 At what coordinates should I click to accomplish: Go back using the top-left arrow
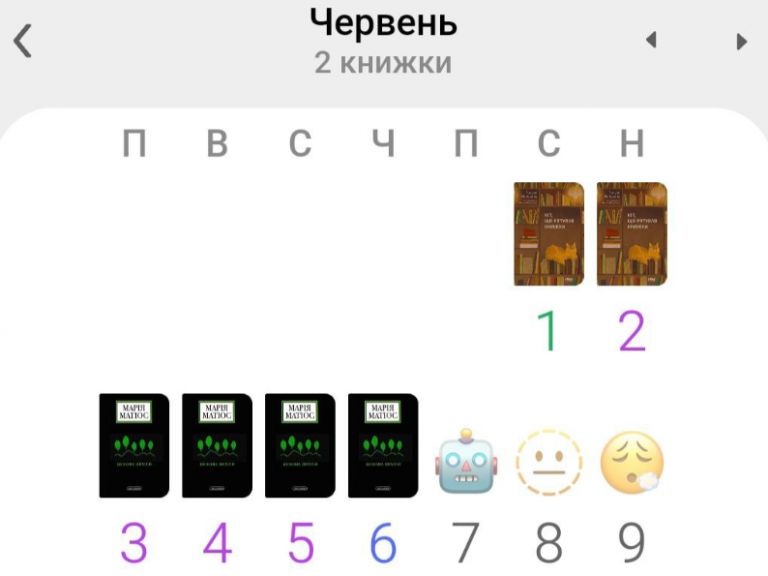click(x=23, y=41)
